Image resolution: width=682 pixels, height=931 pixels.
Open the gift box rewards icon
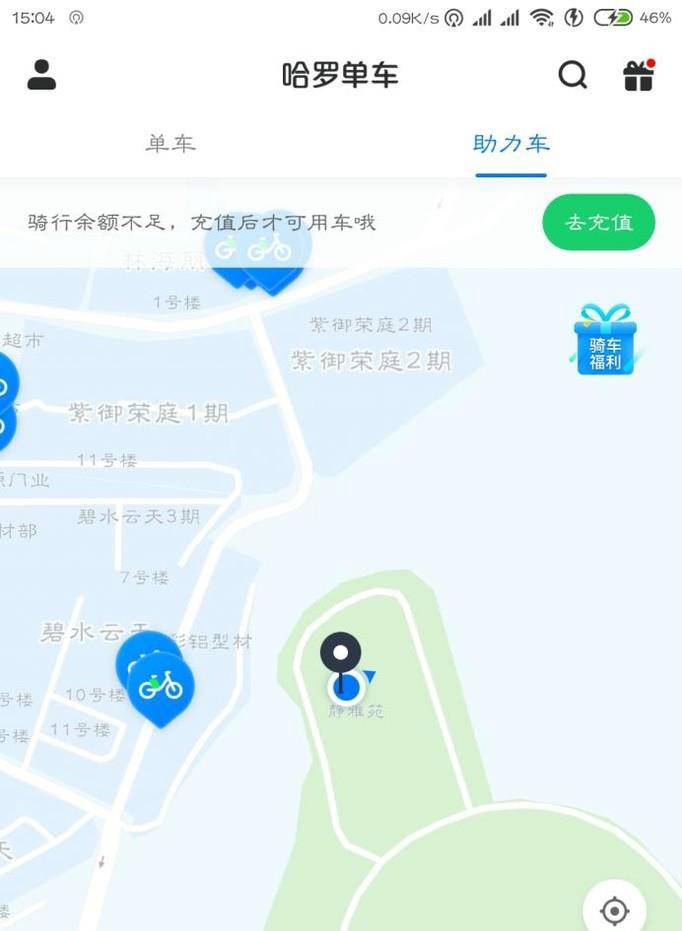[x=638, y=76]
